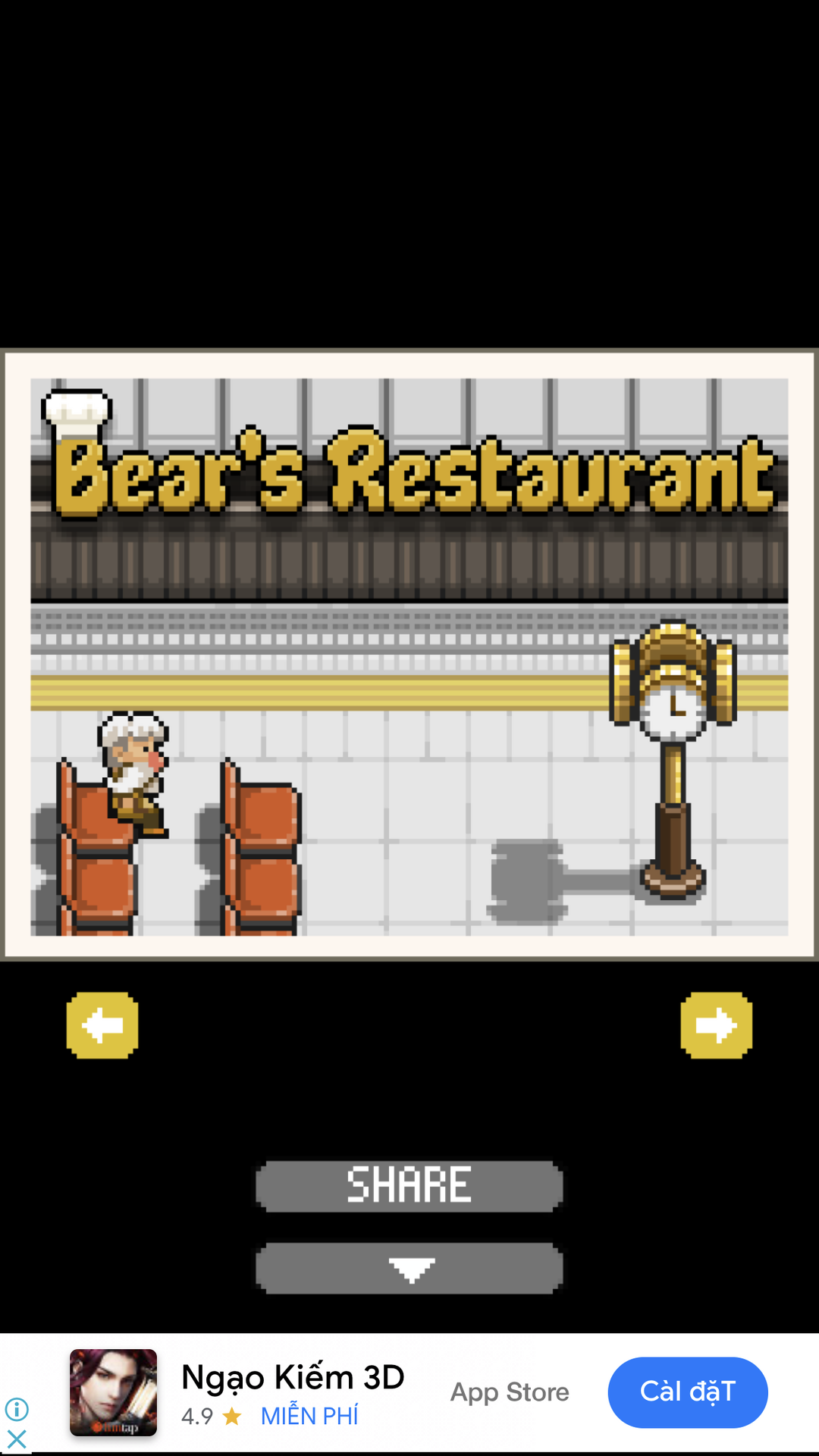This screenshot has width=819, height=1456.
Task: Close the ad banner with the X
Action: pos(17,1439)
